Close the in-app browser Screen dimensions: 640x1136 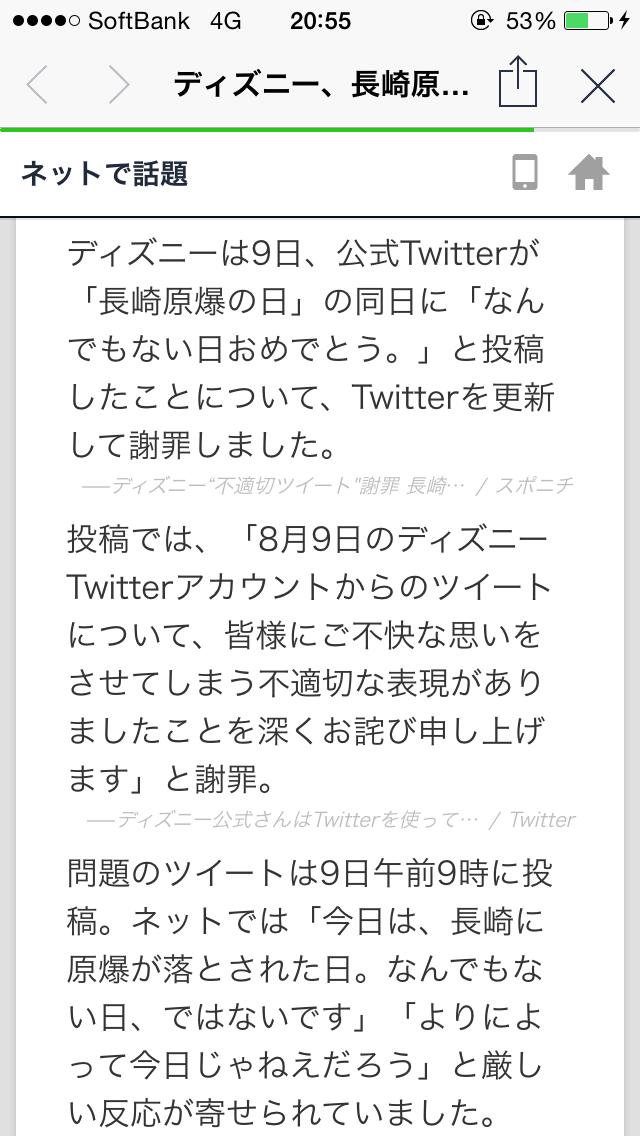pyautogui.click(x=597, y=86)
